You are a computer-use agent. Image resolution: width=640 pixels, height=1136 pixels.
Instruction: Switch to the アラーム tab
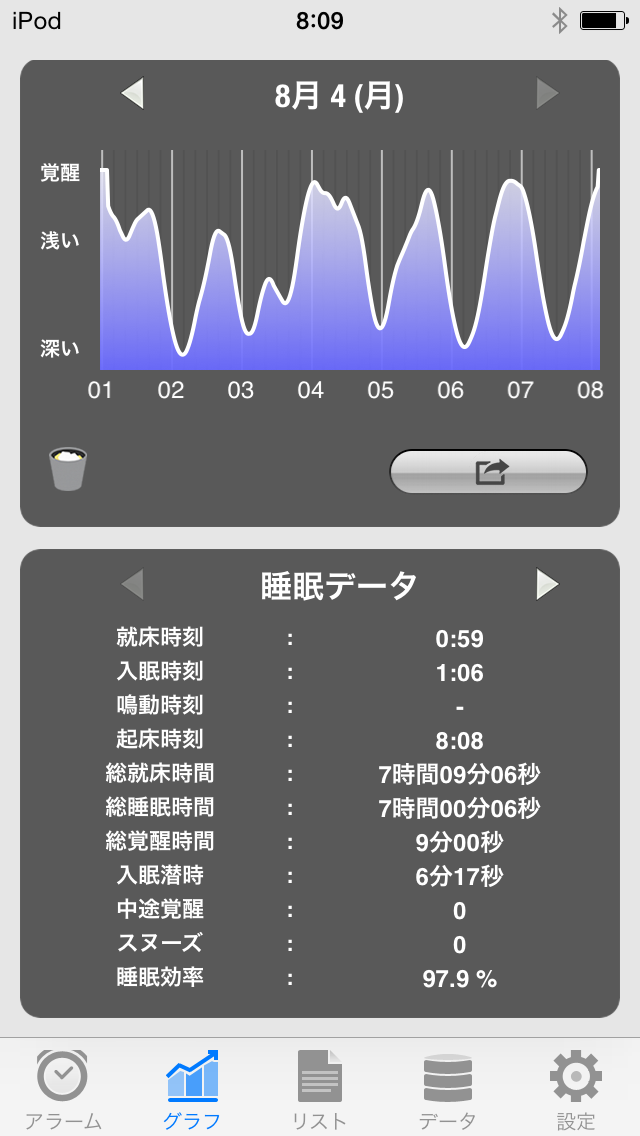point(62,1088)
